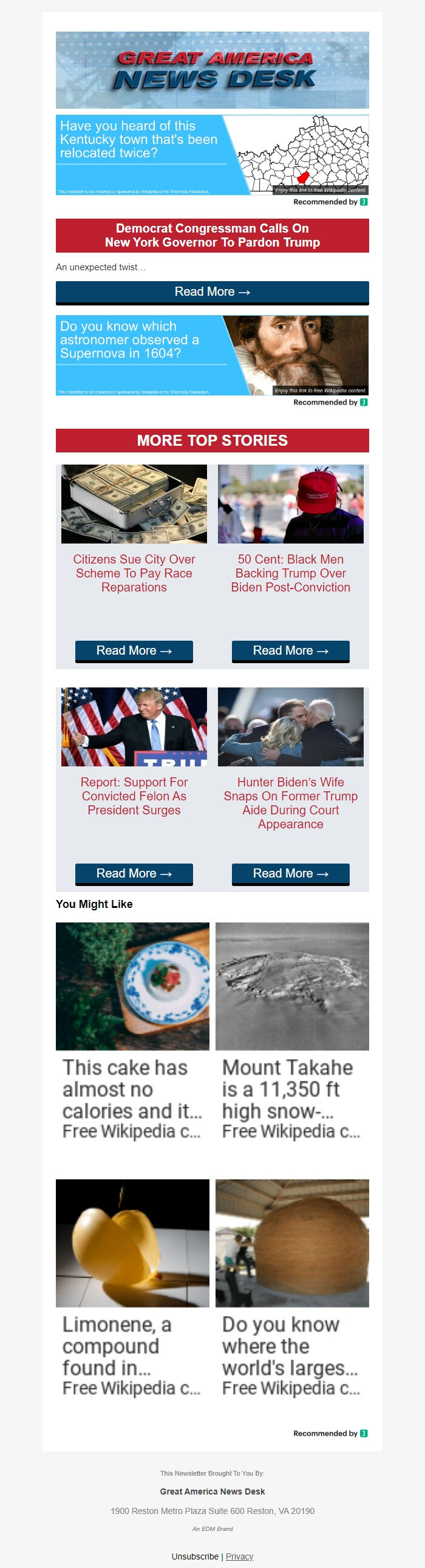Open the Kentucky town relocated twice banner

click(212, 155)
